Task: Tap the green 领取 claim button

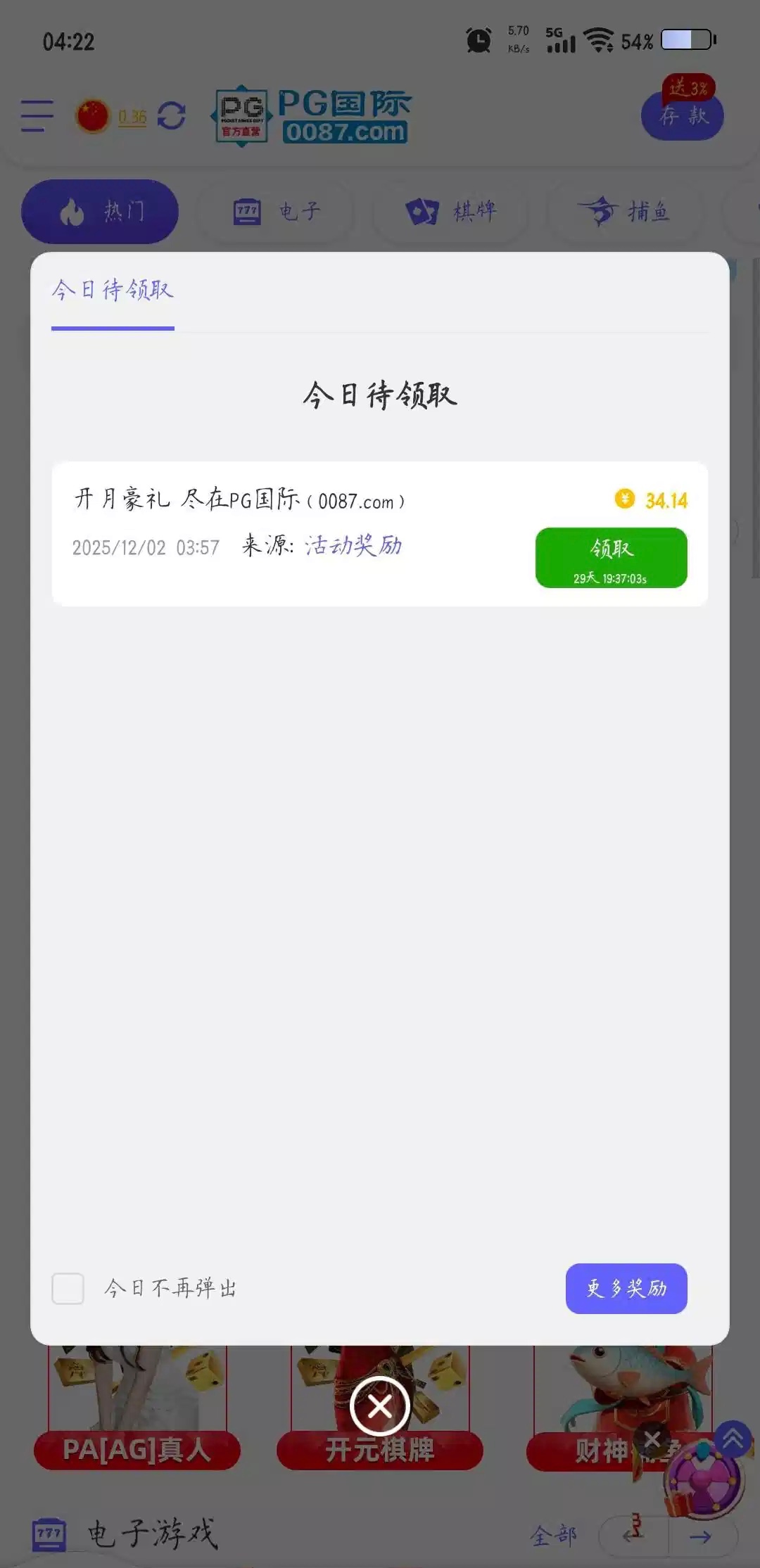Action: (611, 558)
